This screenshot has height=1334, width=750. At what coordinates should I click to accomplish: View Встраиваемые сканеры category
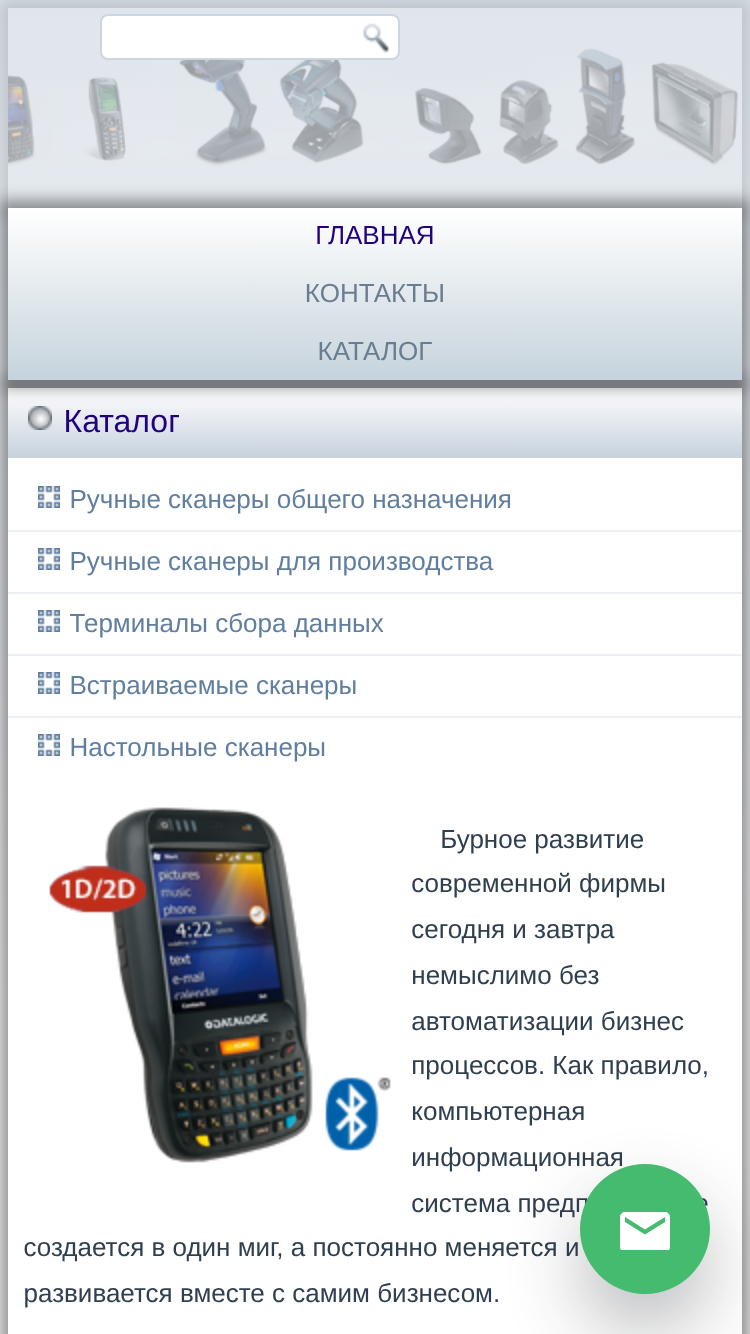(x=213, y=685)
